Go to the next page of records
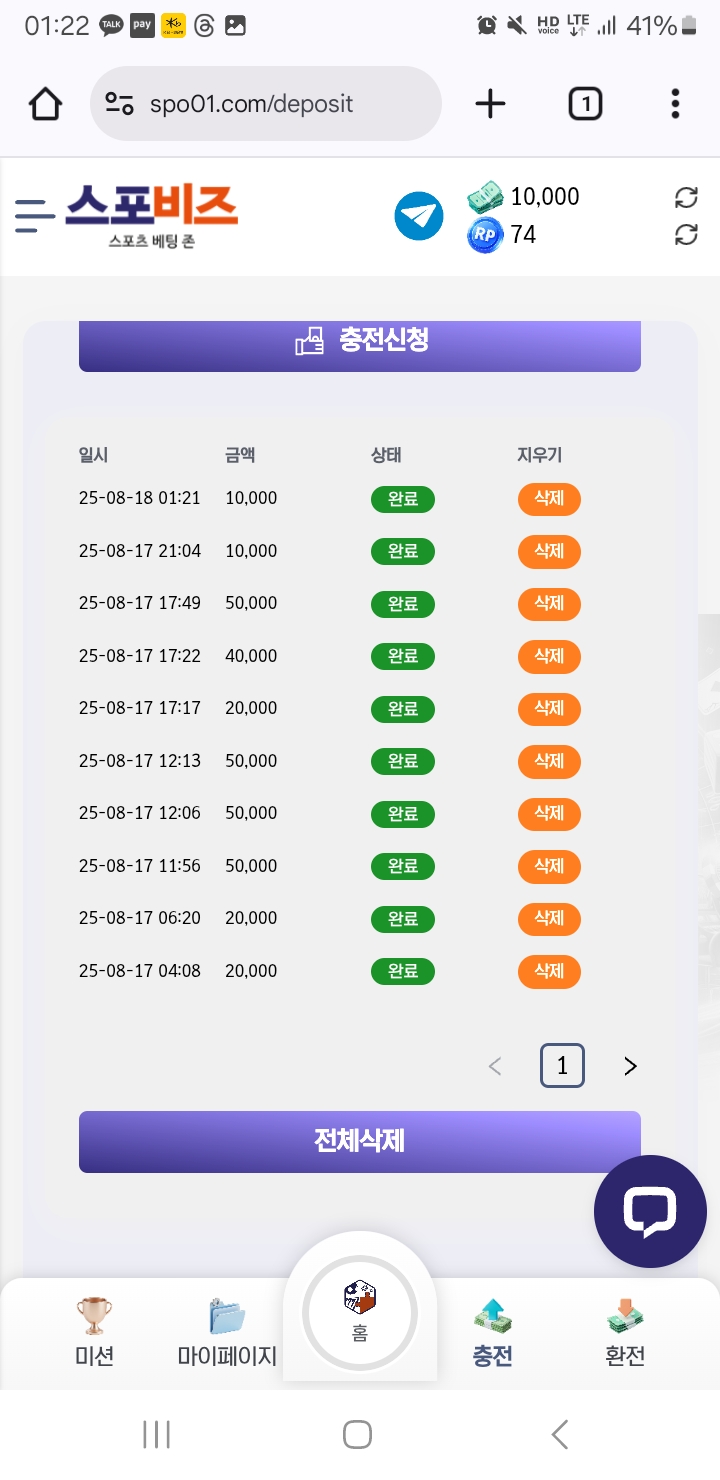720x1480 pixels. tap(630, 1067)
